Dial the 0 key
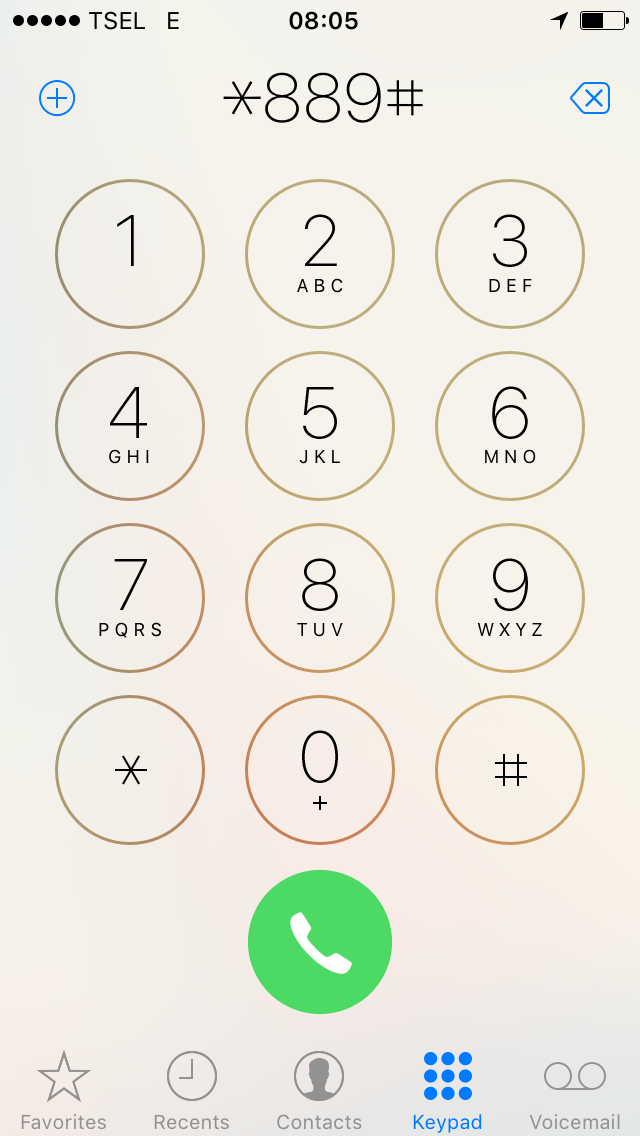 pyautogui.click(x=320, y=770)
